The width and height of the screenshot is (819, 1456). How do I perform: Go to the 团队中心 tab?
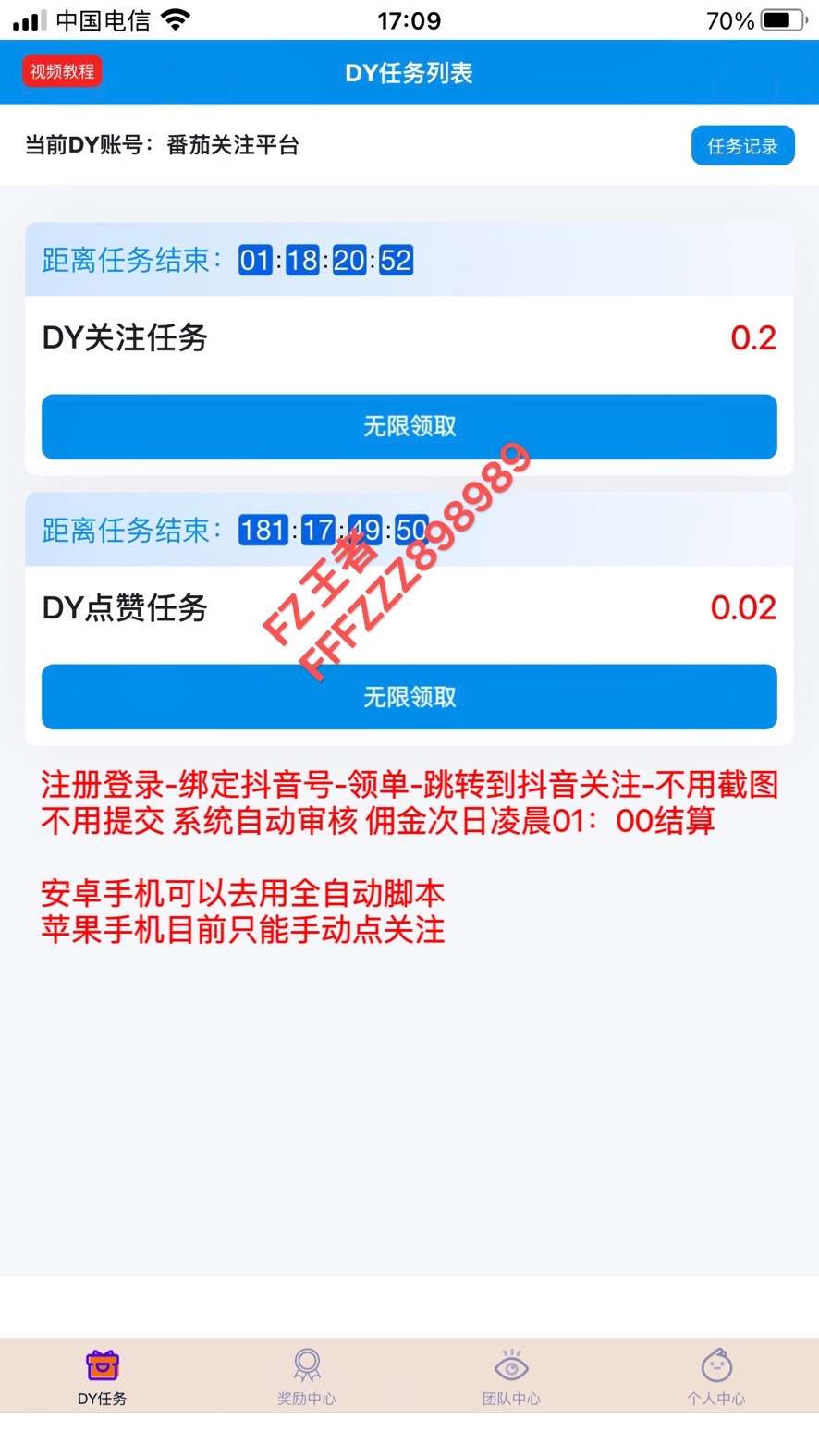(511, 1376)
